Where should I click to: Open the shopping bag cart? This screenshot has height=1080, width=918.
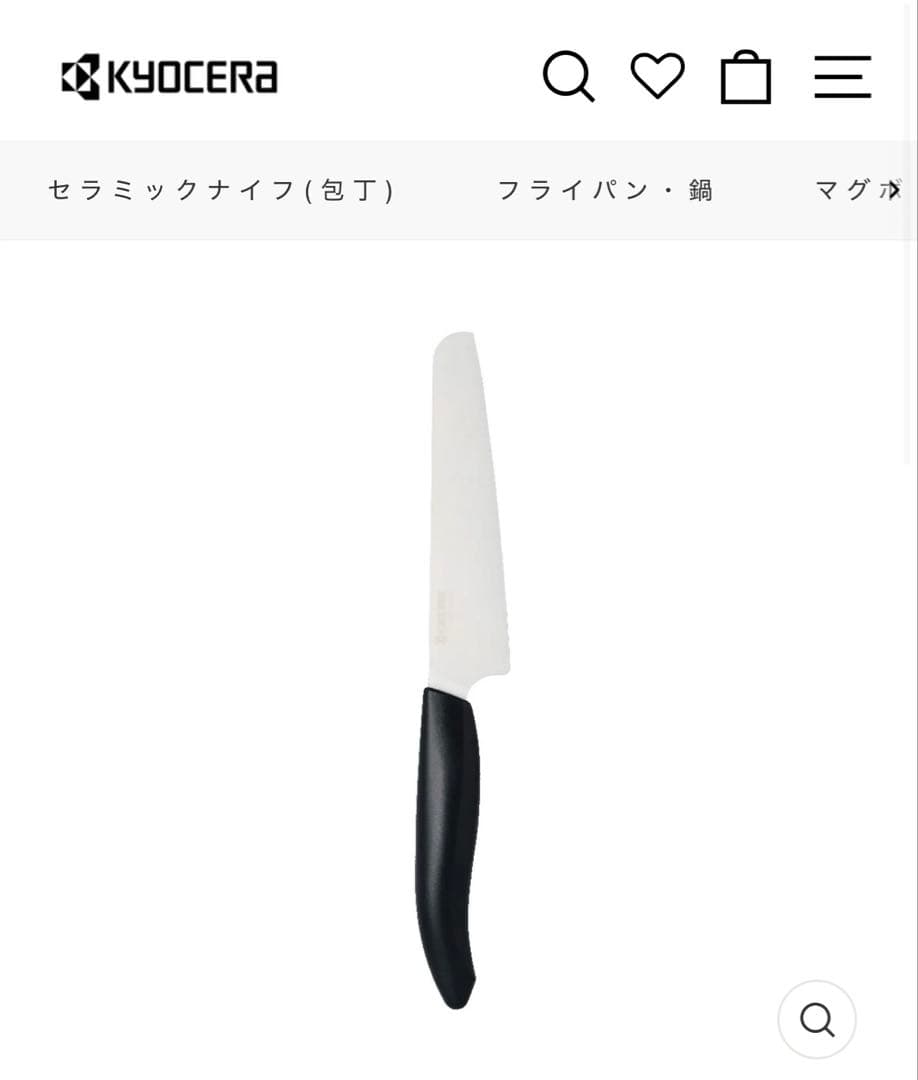point(746,78)
